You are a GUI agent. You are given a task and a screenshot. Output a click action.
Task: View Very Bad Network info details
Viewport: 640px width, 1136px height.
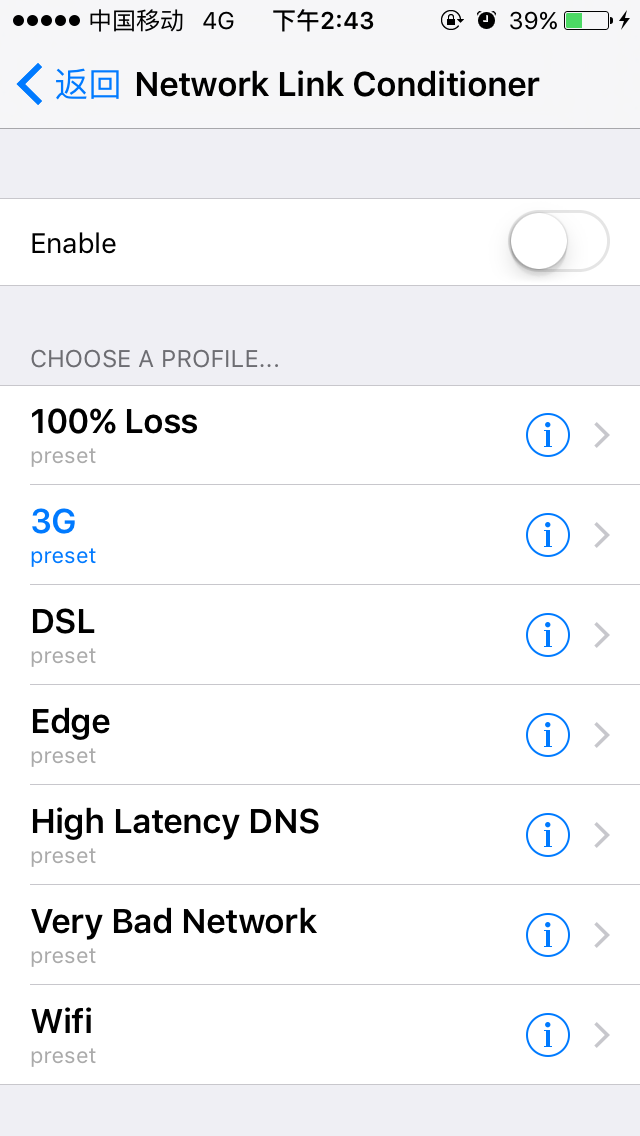click(547, 935)
